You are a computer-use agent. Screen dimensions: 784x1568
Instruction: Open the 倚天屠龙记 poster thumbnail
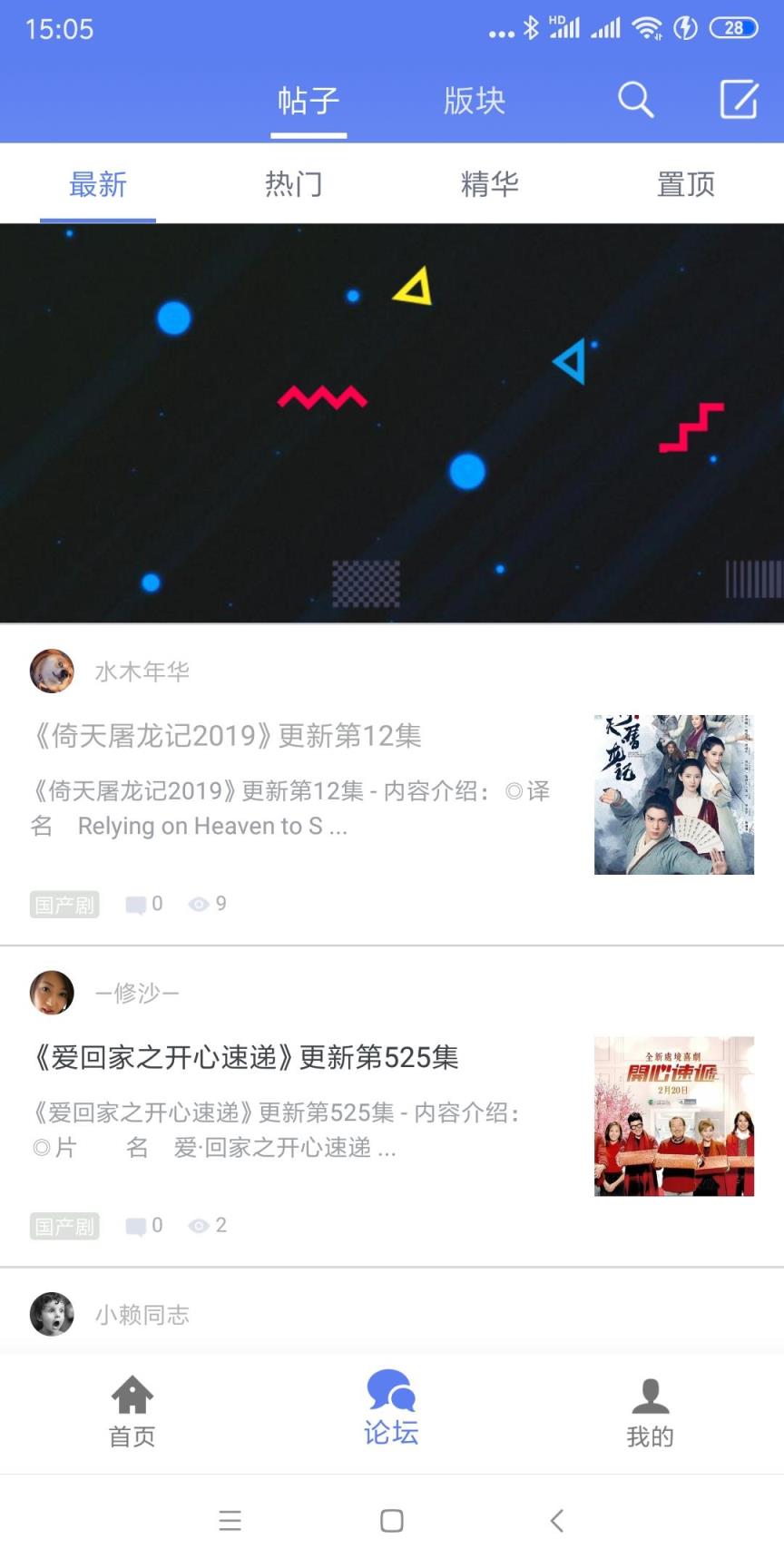(x=673, y=794)
